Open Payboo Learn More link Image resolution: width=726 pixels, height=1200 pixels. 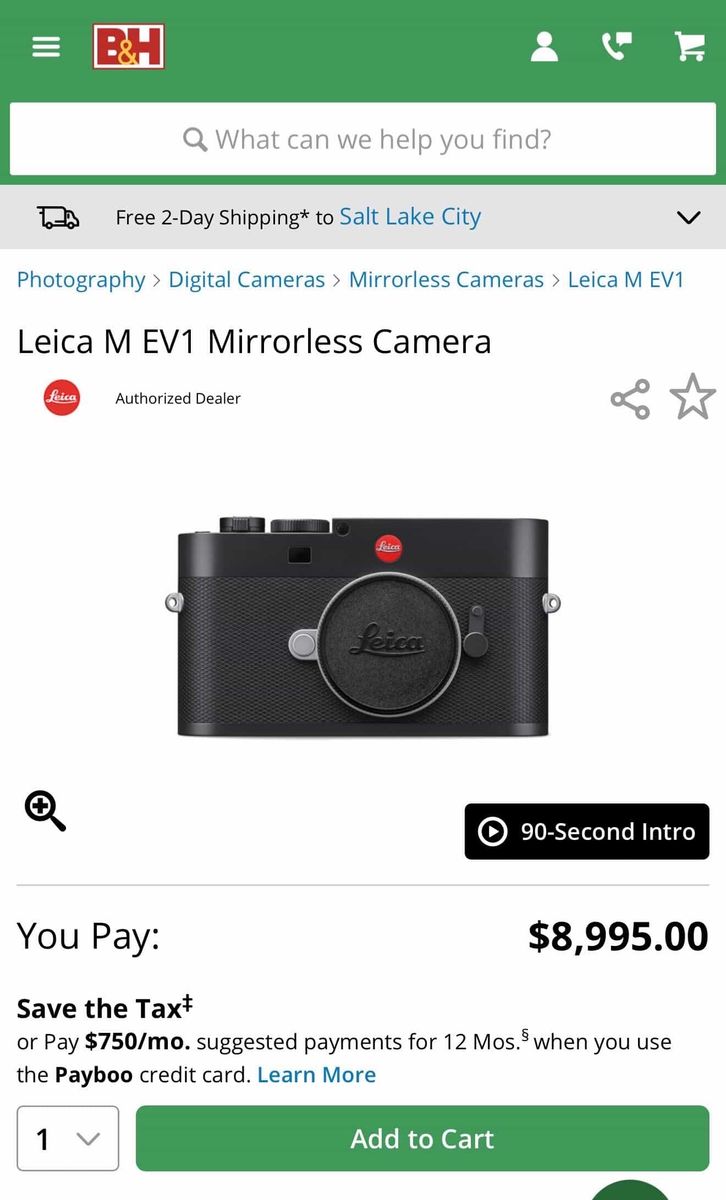pyautogui.click(x=316, y=1075)
